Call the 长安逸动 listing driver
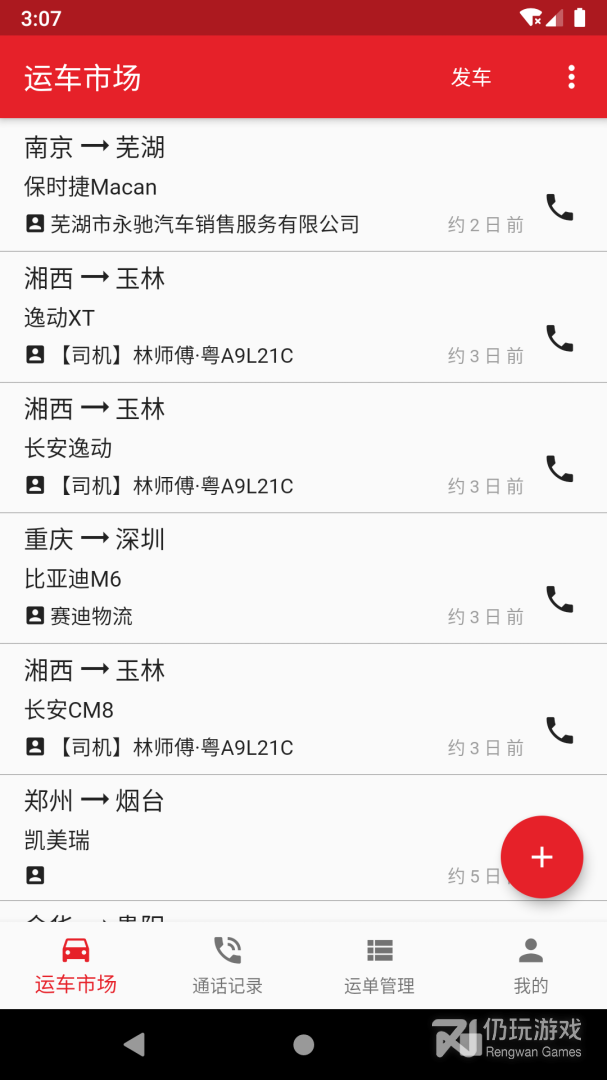 coord(559,469)
